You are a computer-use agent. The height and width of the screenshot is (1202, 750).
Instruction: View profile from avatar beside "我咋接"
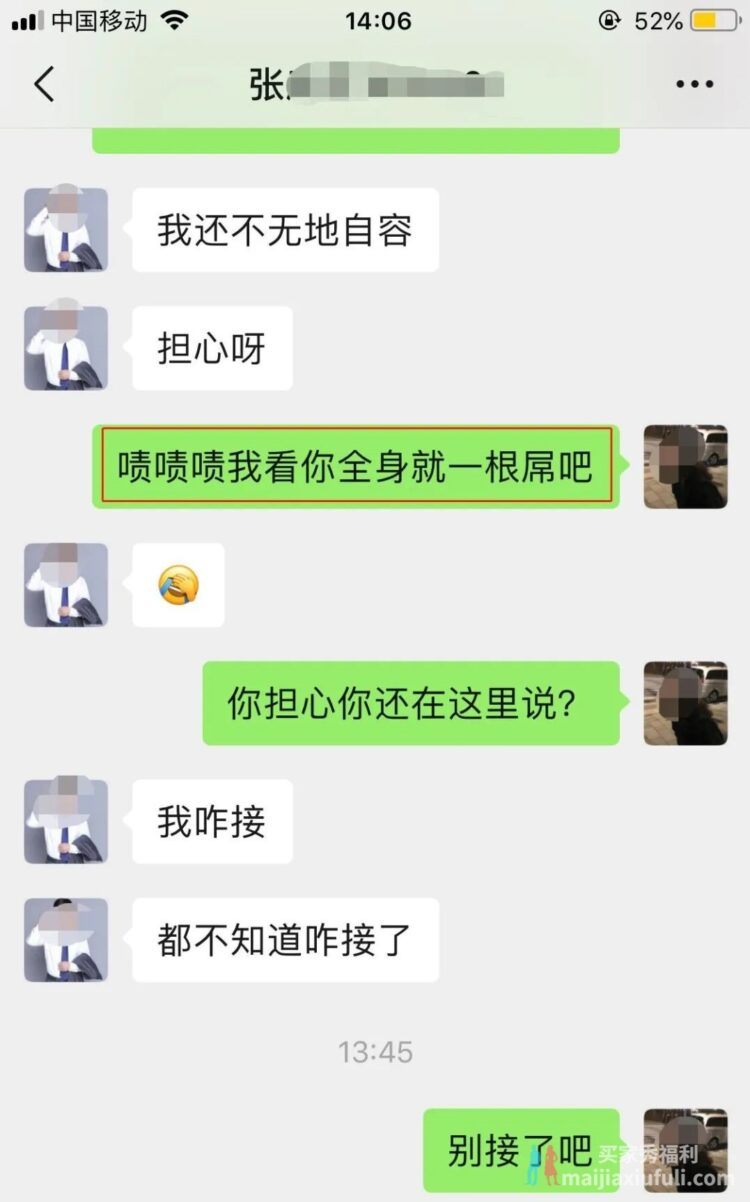point(66,821)
